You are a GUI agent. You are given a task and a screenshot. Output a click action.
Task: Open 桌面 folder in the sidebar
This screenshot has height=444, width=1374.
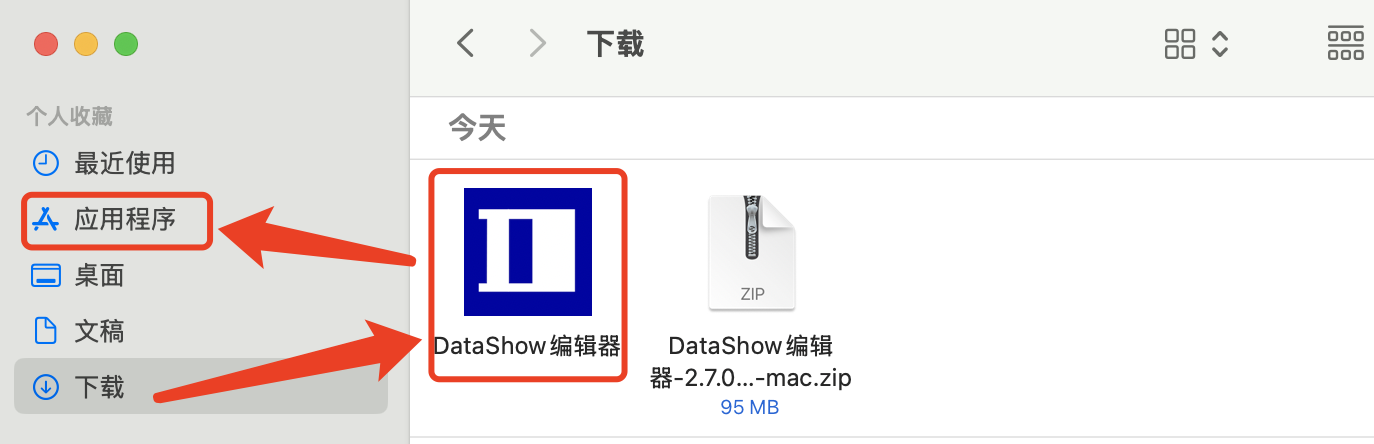pyautogui.click(x=98, y=275)
